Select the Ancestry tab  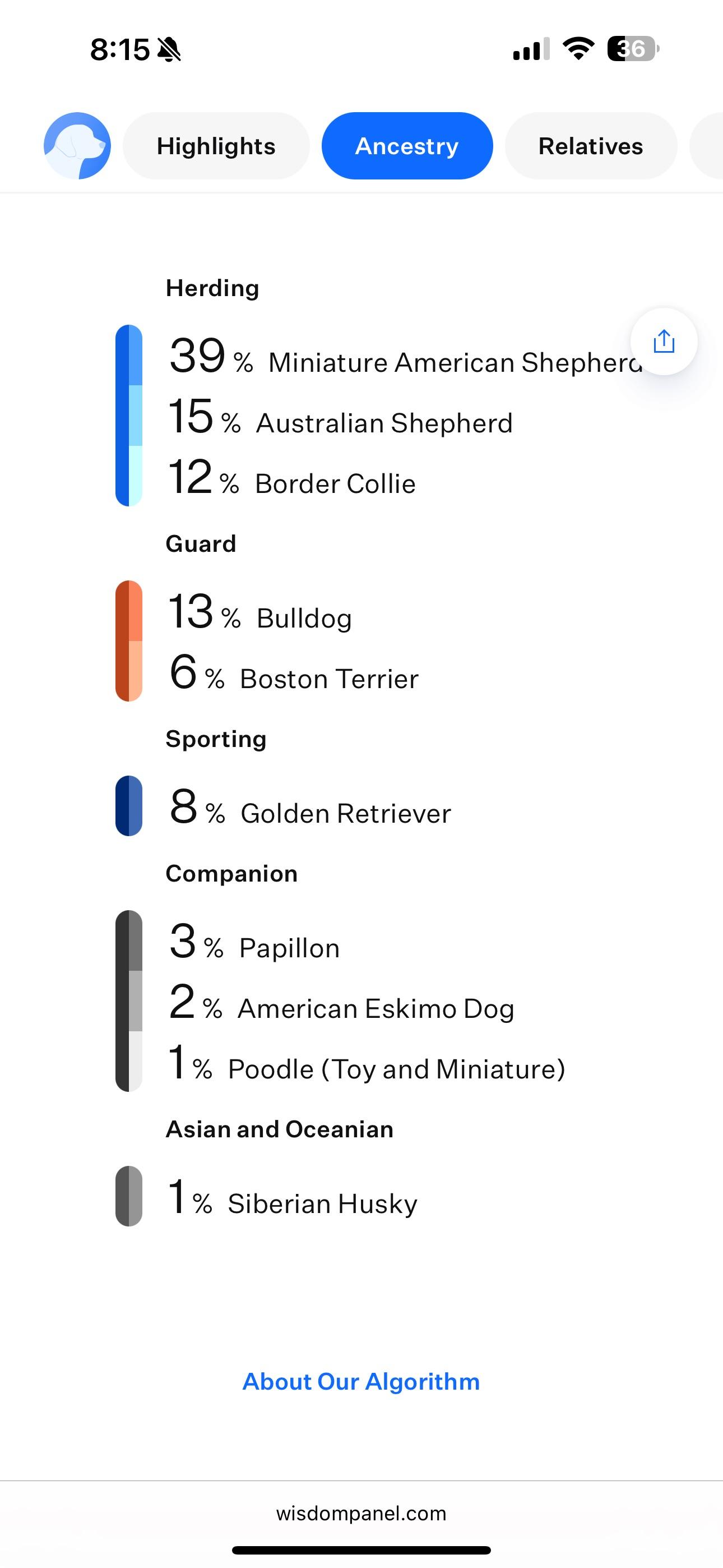(x=406, y=146)
